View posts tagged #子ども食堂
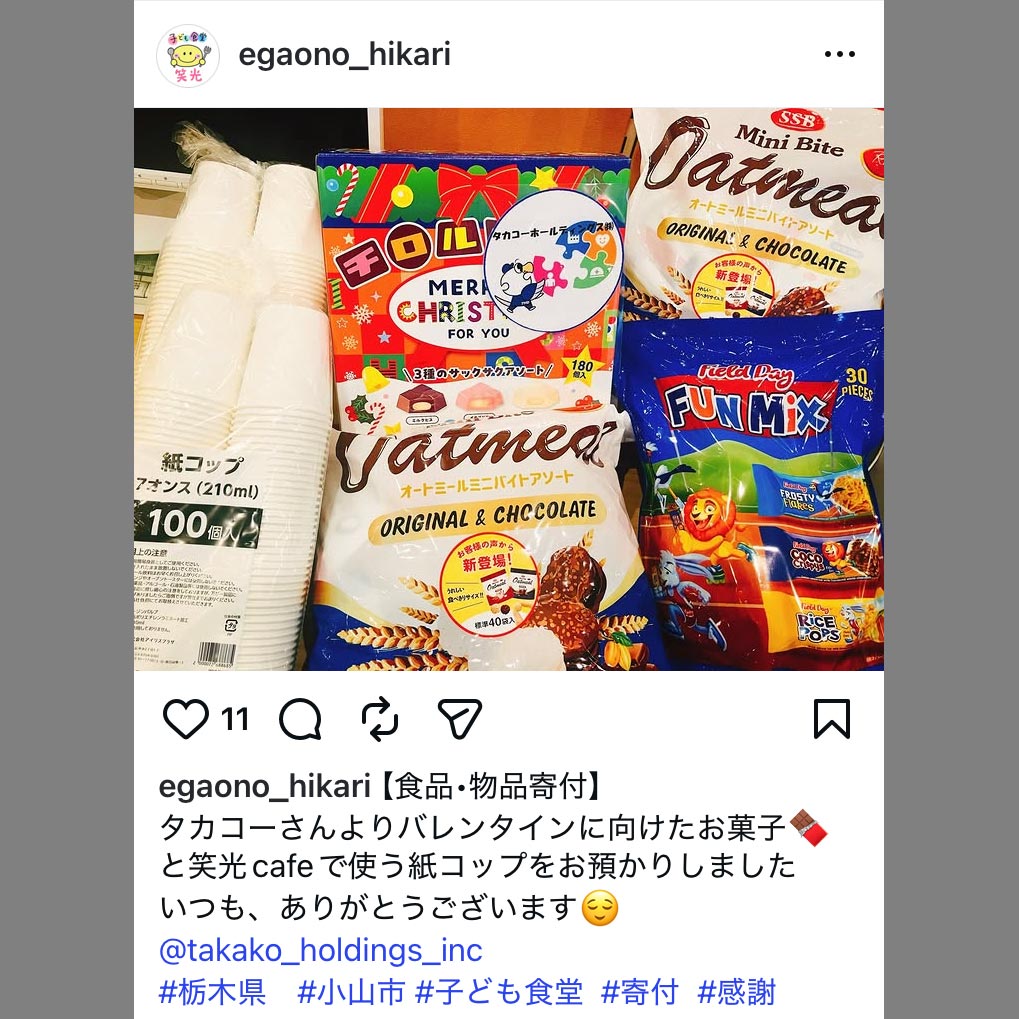 [x=499, y=993]
